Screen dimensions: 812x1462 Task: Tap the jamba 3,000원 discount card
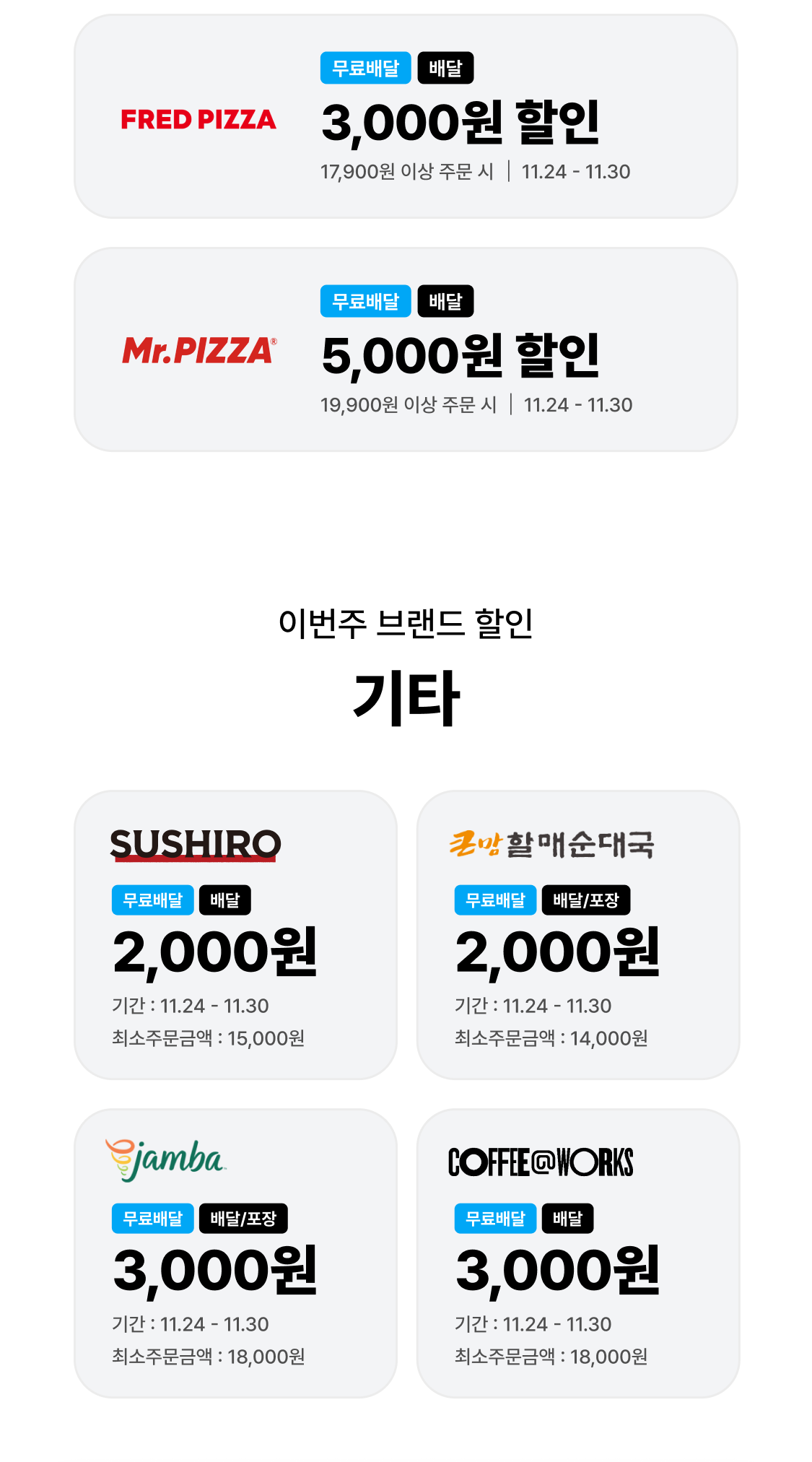(235, 1253)
